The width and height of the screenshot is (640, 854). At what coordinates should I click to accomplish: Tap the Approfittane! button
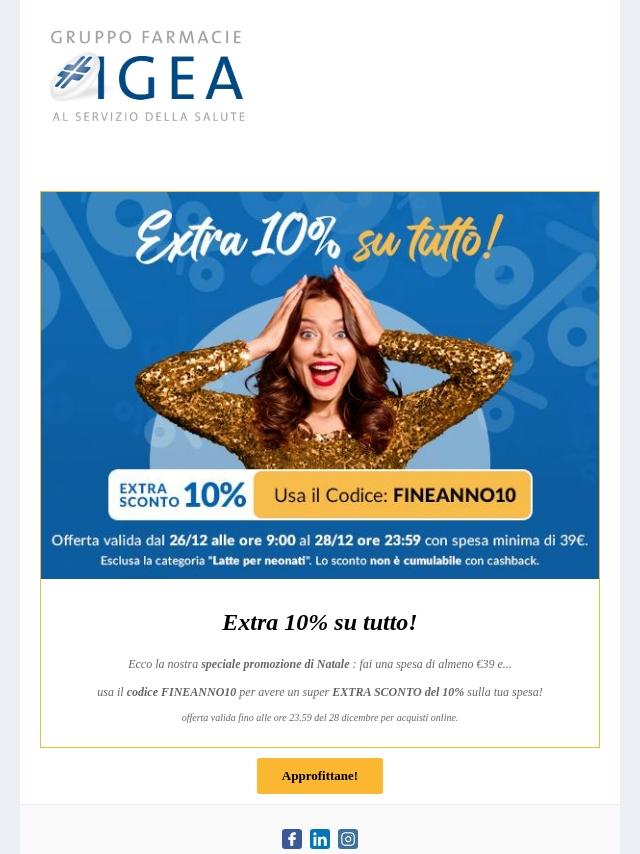320,776
